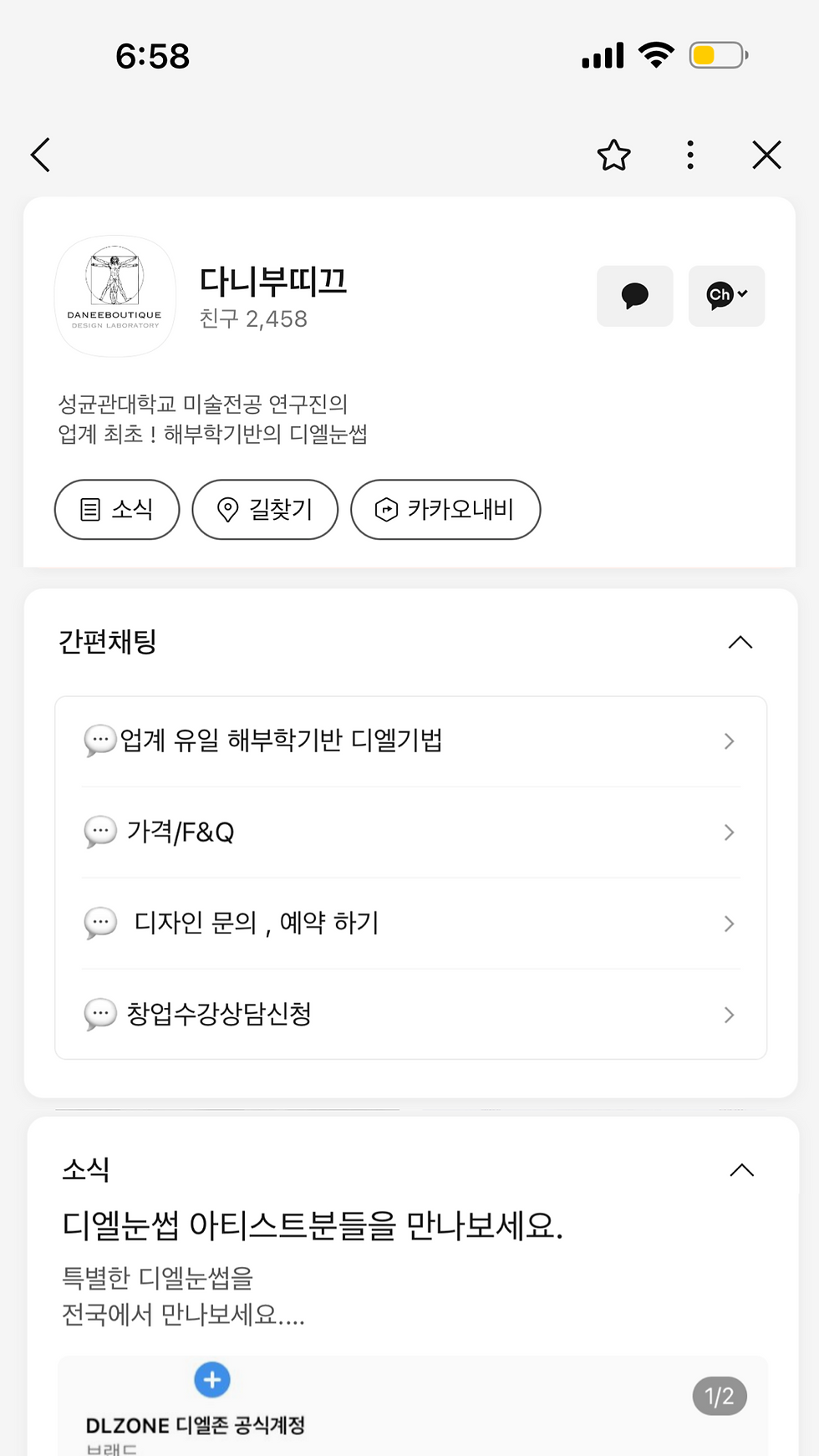Open the three-dot options menu
The height and width of the screenshot is (1456, 819).
tap(689, 155)
